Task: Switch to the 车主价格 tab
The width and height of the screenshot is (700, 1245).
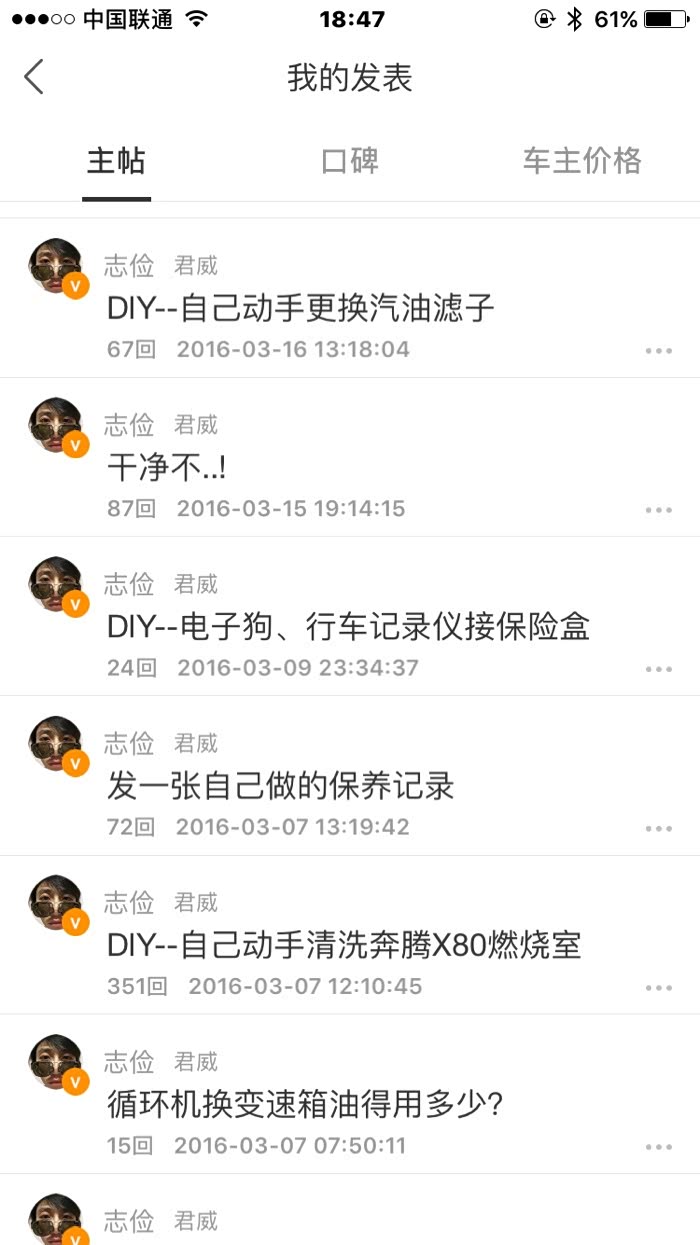Action: (x=582, y=161)
